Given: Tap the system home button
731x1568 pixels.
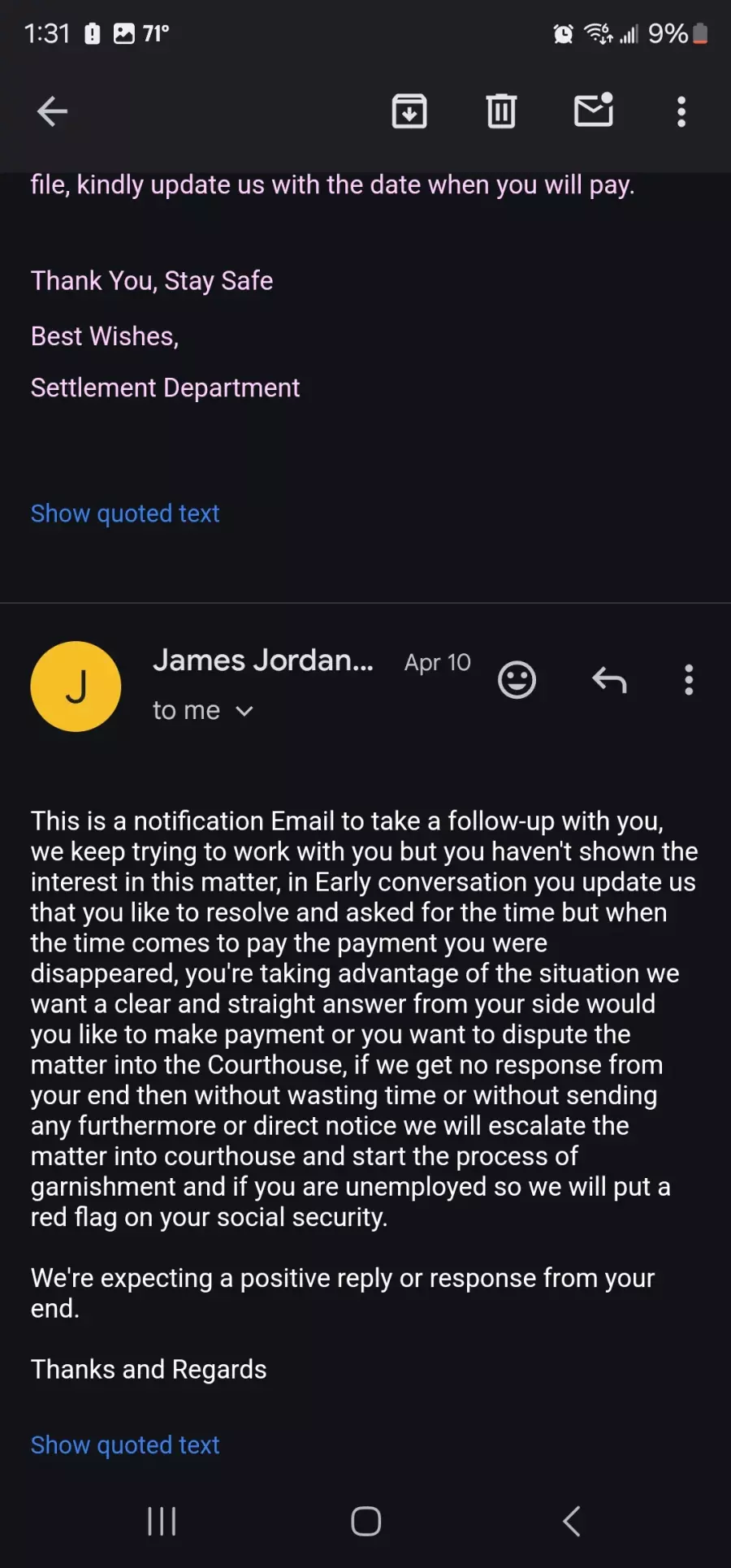Looking at the screenshot, I should (x=365, y=1522).
